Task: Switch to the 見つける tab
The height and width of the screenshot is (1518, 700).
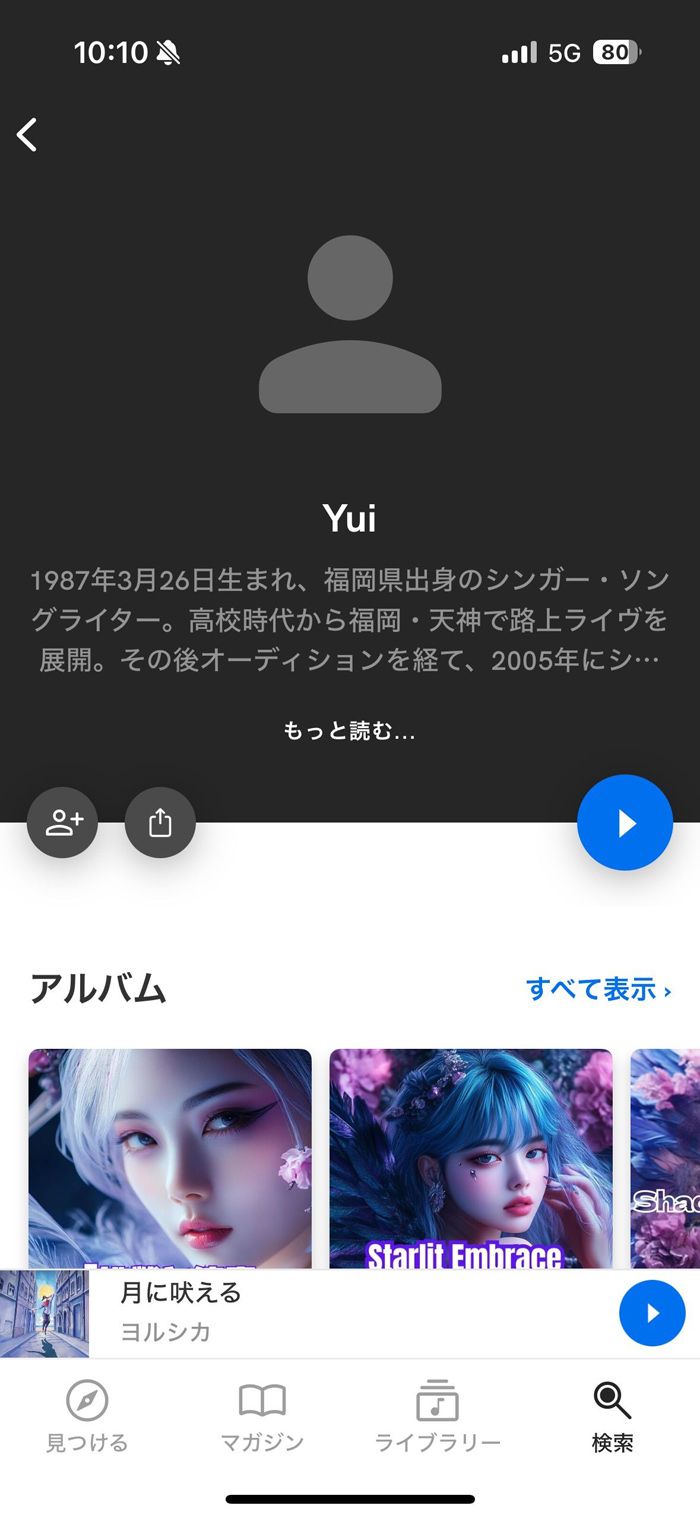Action: click(87, 1416)
